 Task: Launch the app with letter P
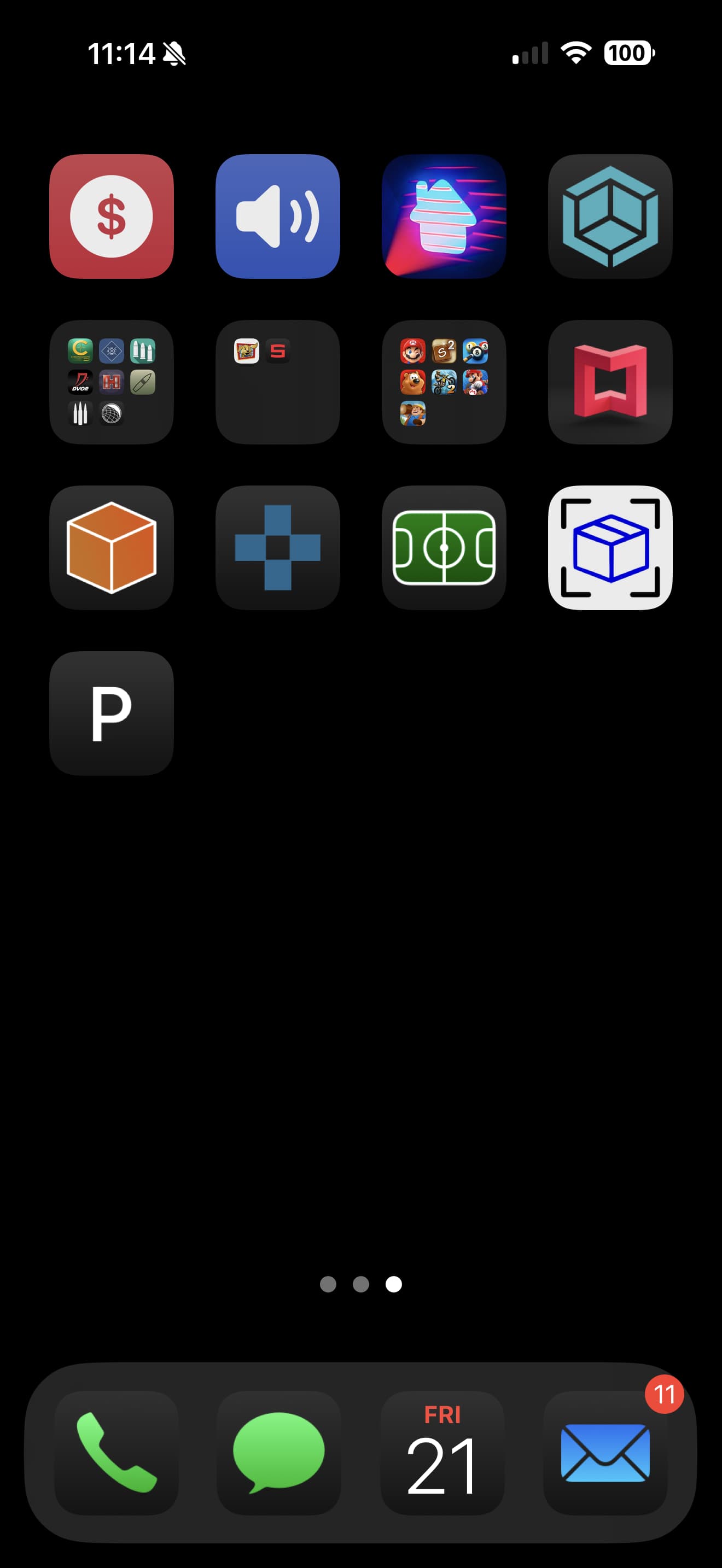[x=112, y=713]
